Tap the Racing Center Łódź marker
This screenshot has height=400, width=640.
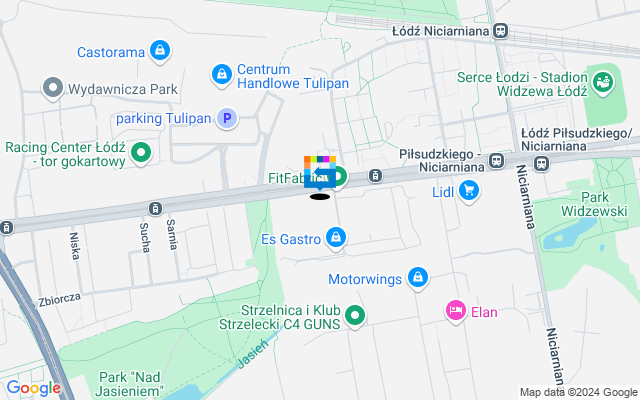click(141, 154)
